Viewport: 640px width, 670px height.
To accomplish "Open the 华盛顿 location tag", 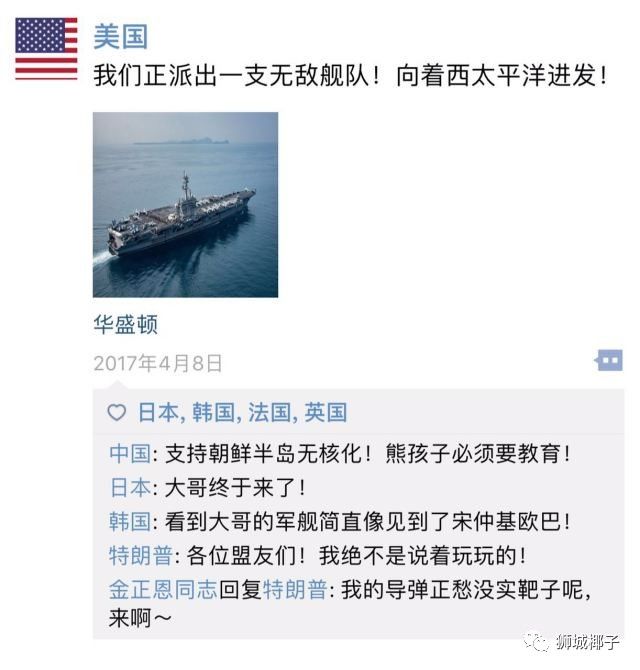I will pos(125,325).
